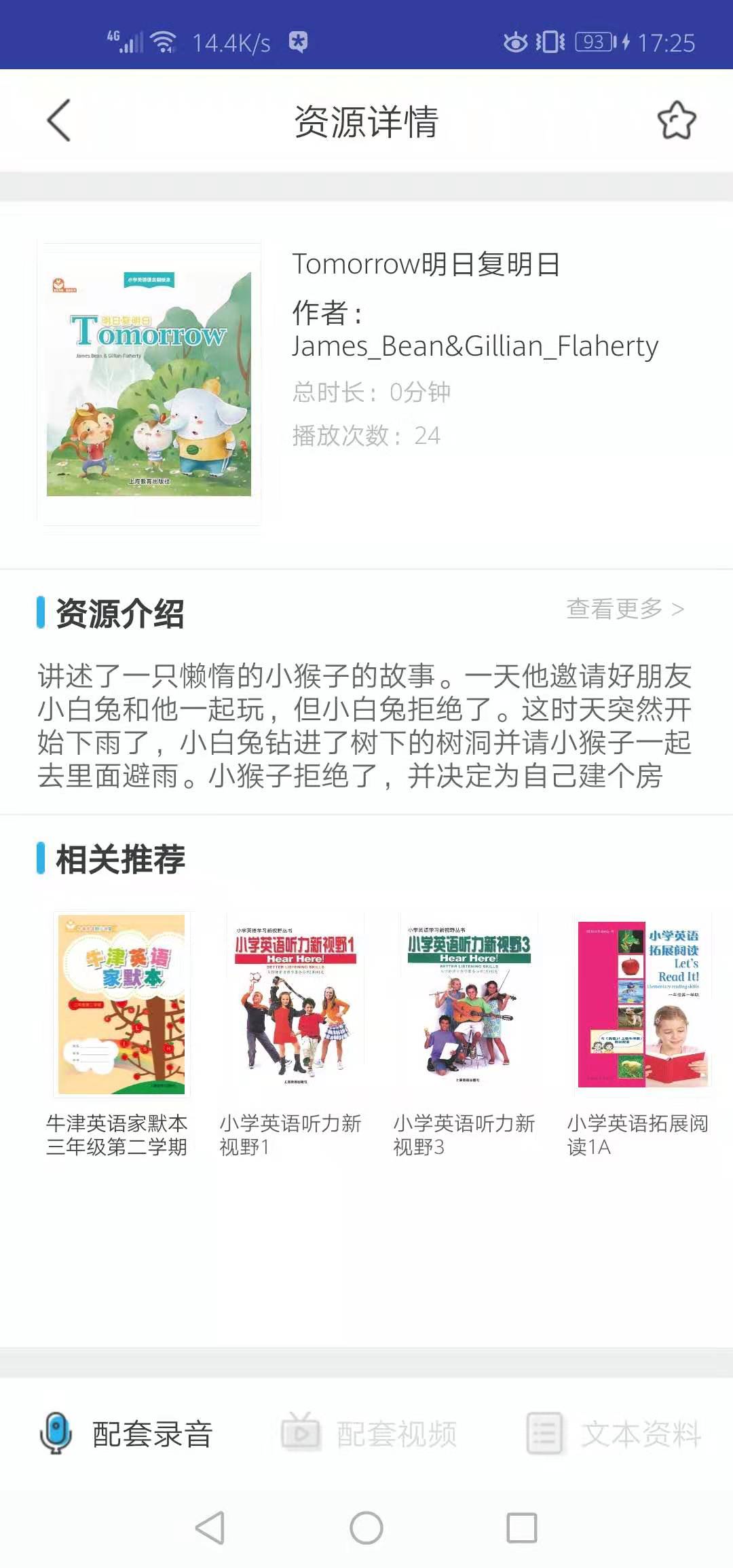Select the 配套视频 video tab
Viewport: 733px width, 1568px height.
(x=369, y=1434)
